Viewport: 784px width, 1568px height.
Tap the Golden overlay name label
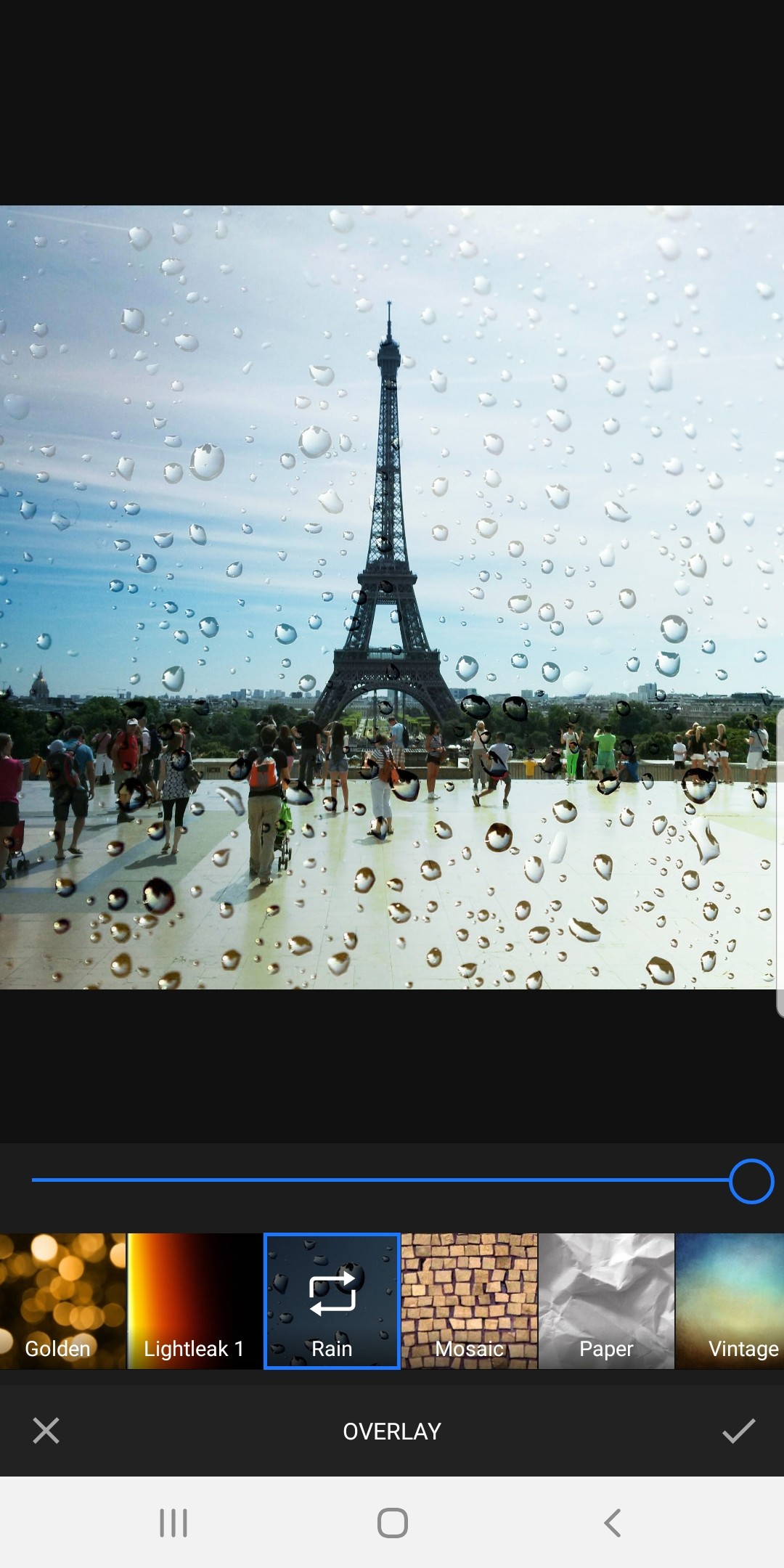[58, 1349]
